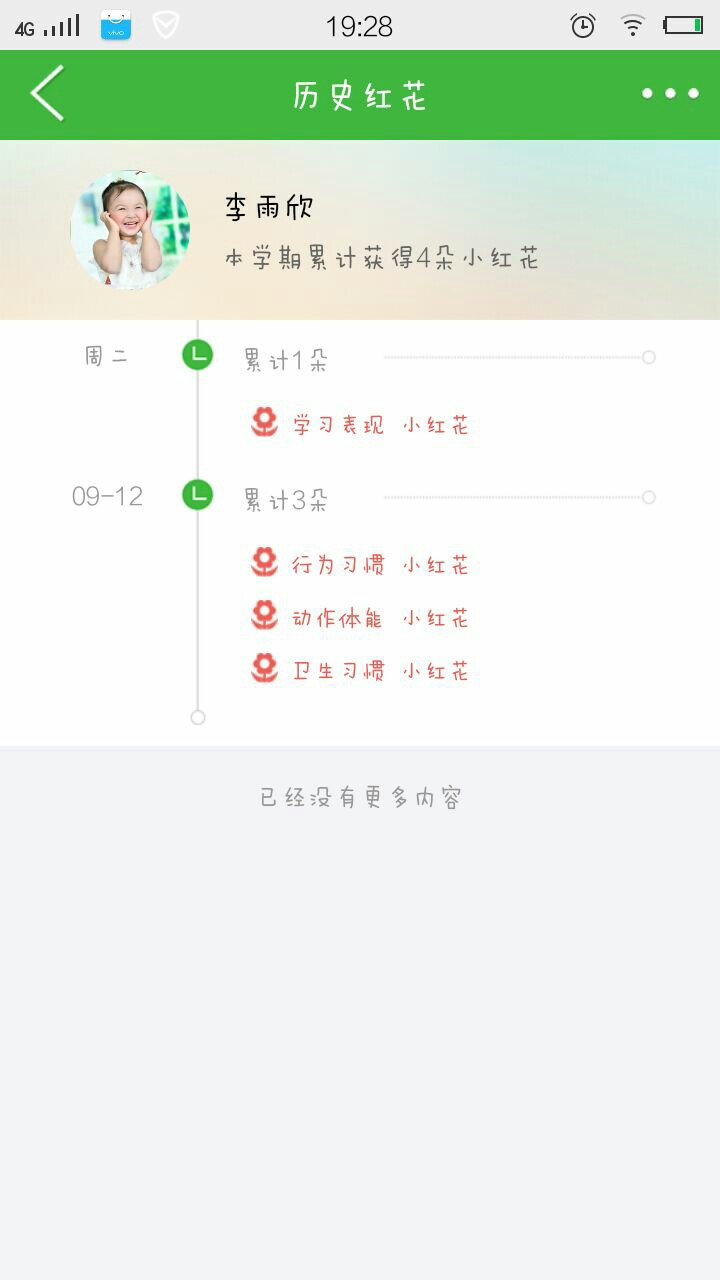The width and height of the screenshot is (720, 1280).
Task: Open the 学习表现 小红花 entry
Action: [x=360, y=424]
